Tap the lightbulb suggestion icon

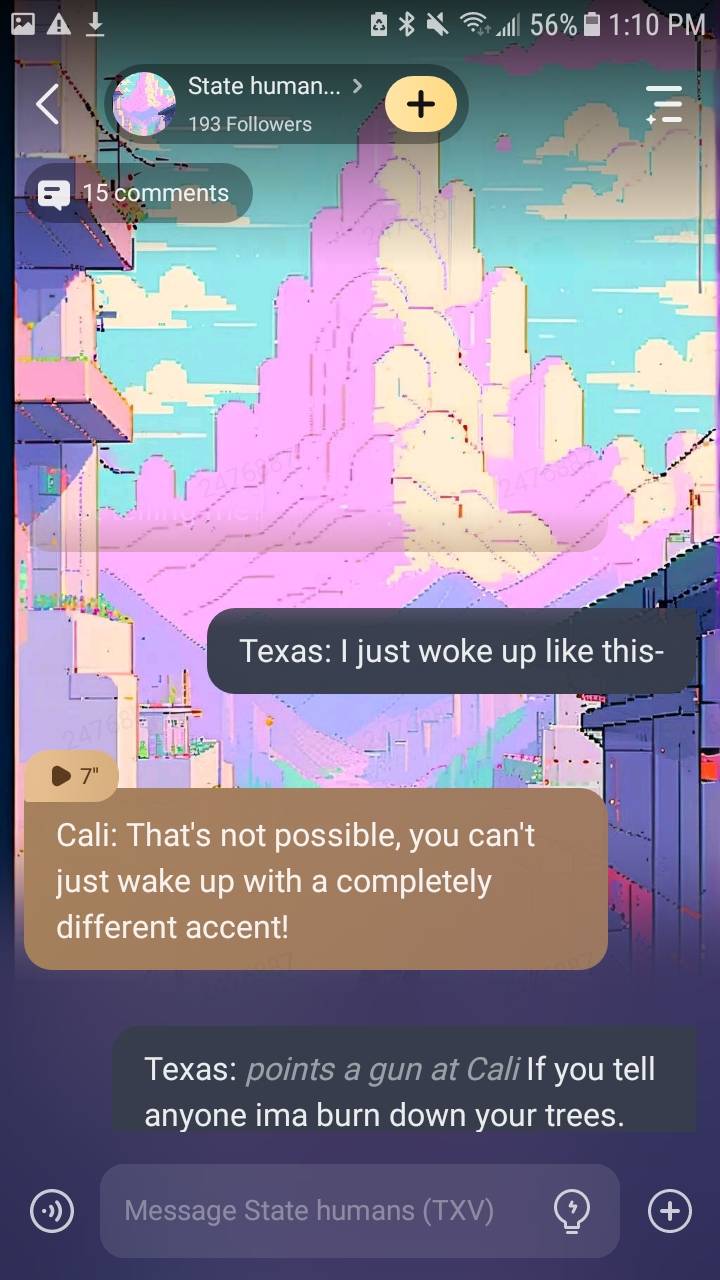(571, 1211)
